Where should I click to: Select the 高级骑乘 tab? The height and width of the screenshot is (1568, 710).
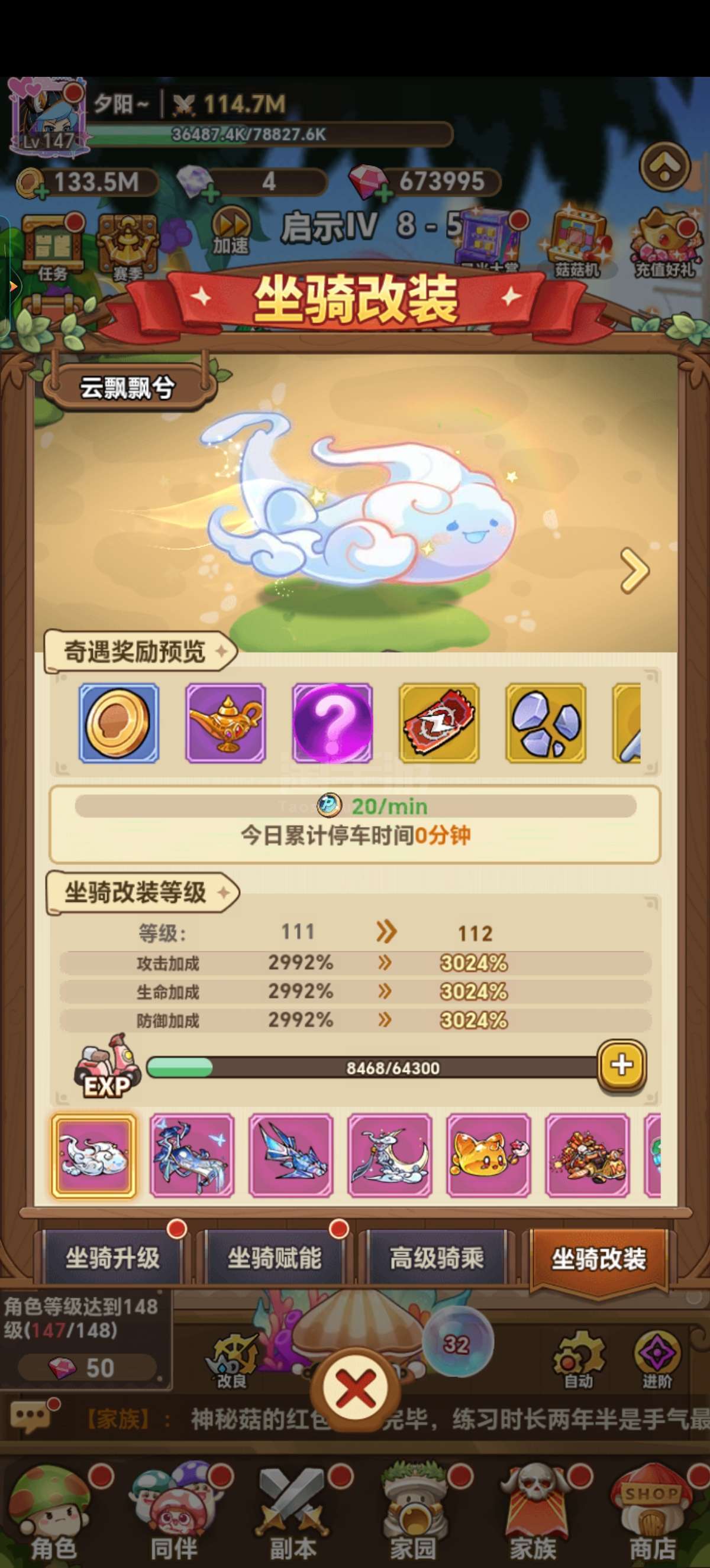(x=437, y=1258)
